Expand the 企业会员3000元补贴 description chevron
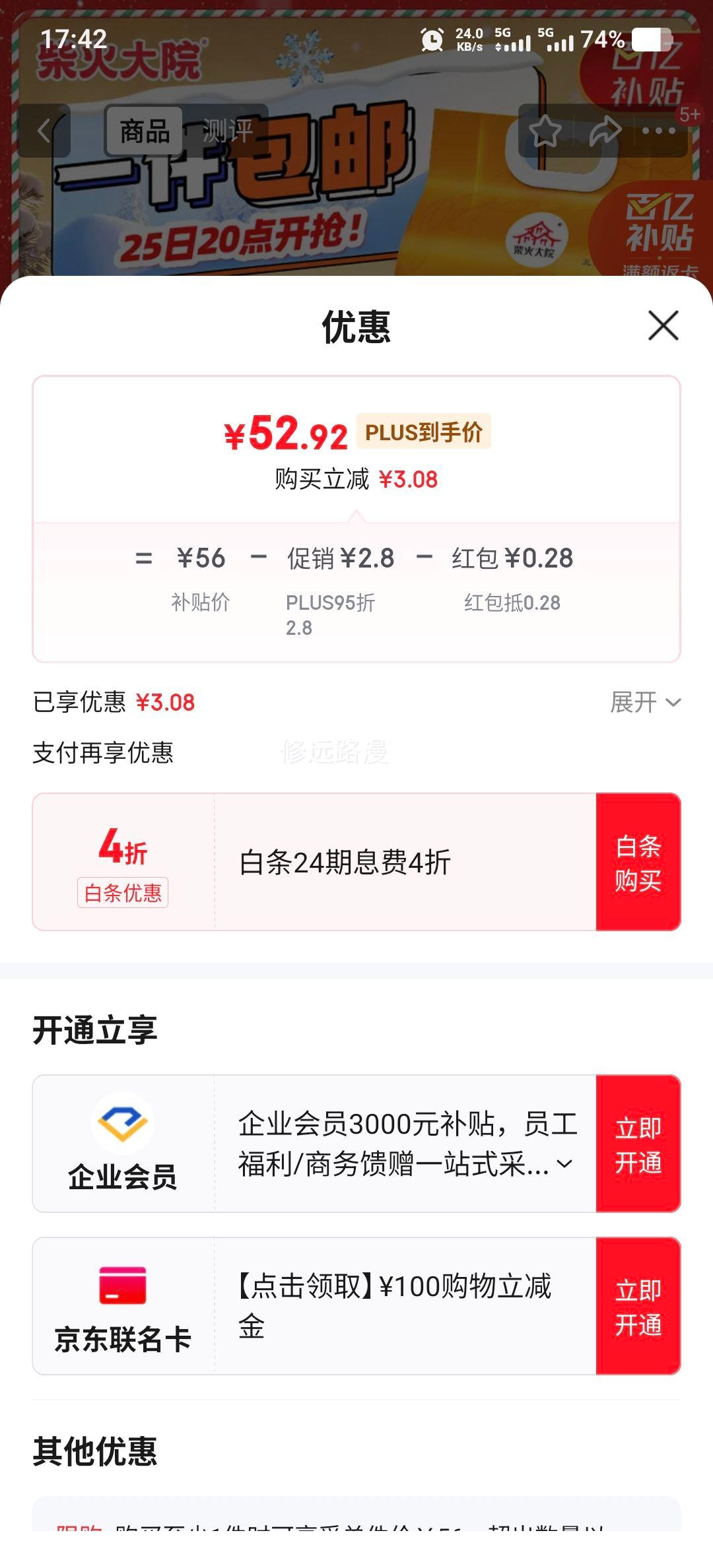This screenshot has height=1568, width=713. click(564, 1163)
